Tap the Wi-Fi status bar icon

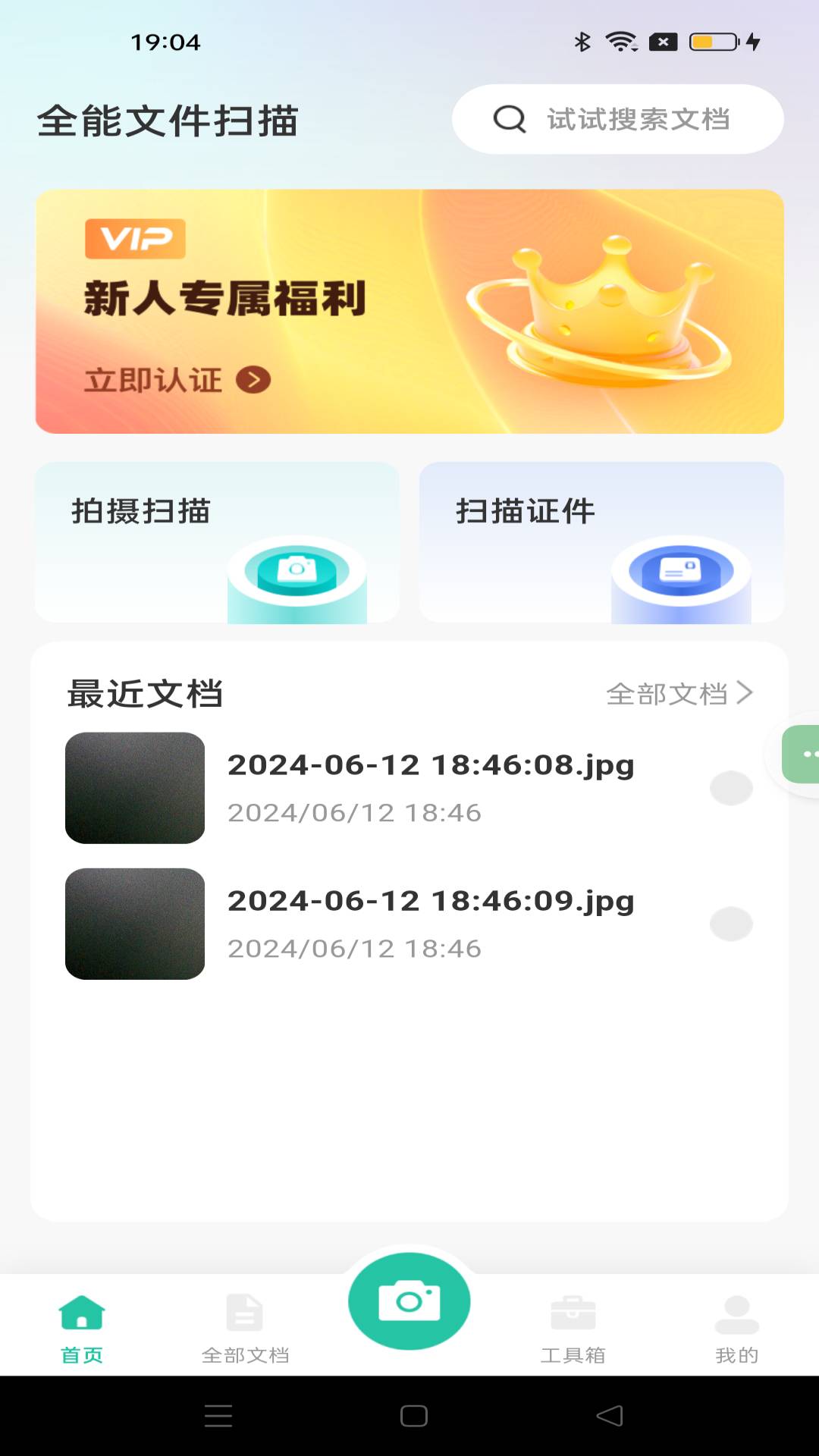click(x=622, y=43)
